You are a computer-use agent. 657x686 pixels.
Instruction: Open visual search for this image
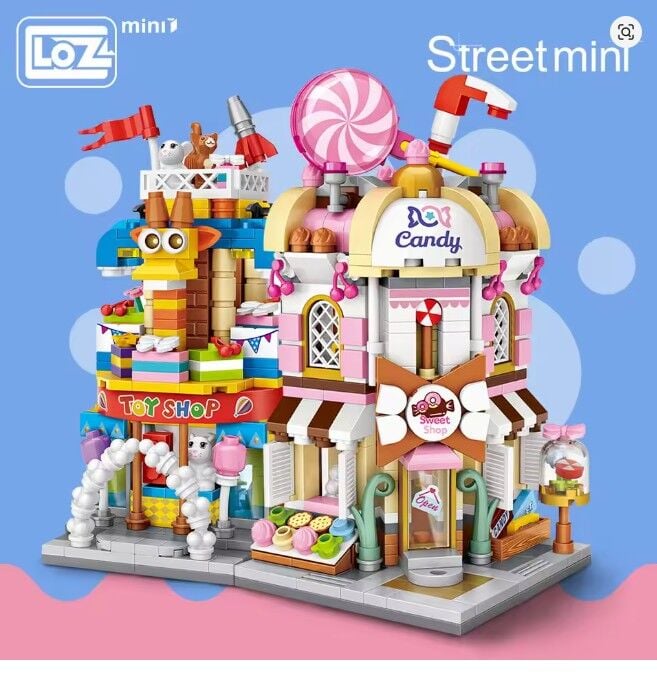tap(626, 32)
